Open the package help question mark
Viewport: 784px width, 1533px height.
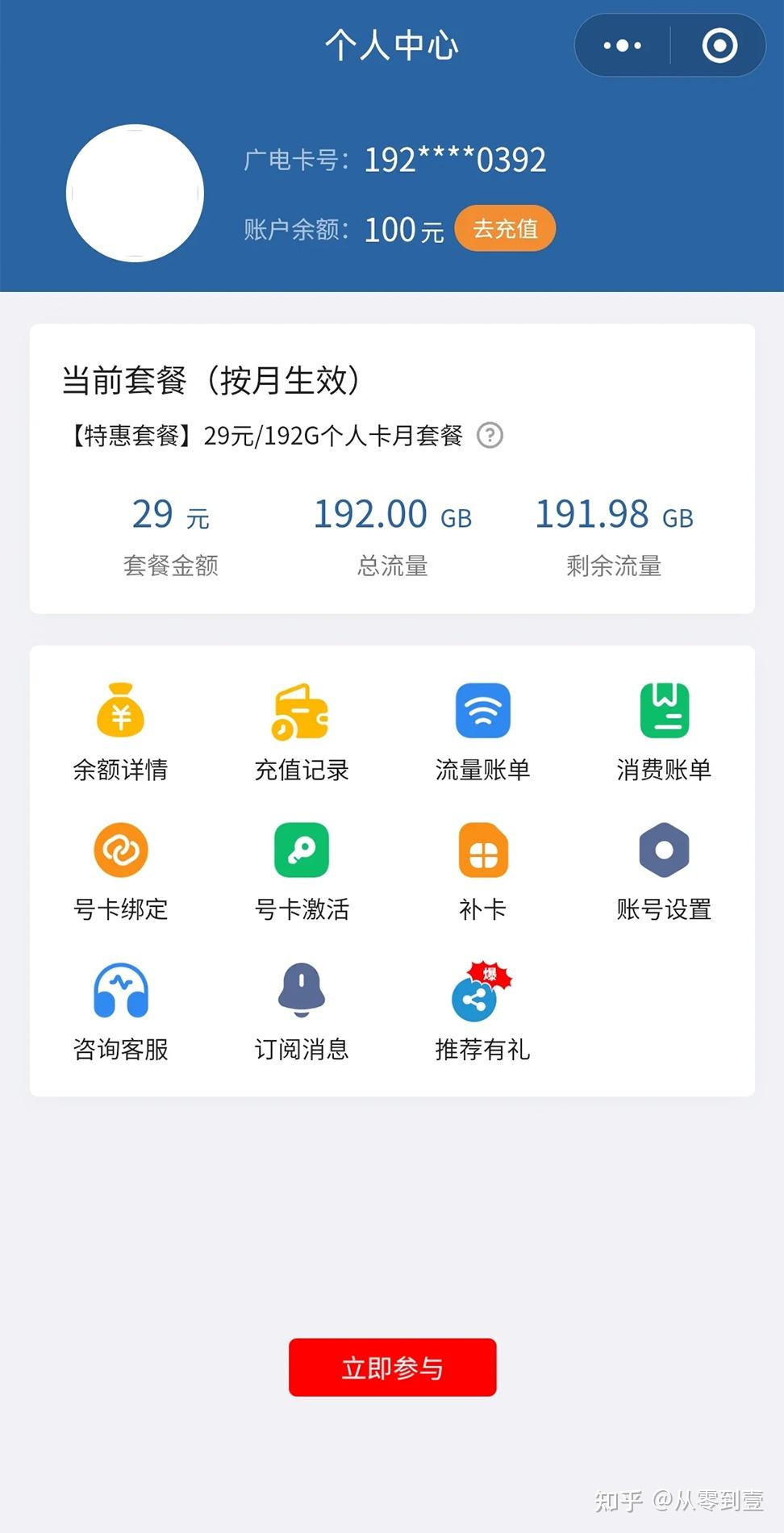pos(490,436)
